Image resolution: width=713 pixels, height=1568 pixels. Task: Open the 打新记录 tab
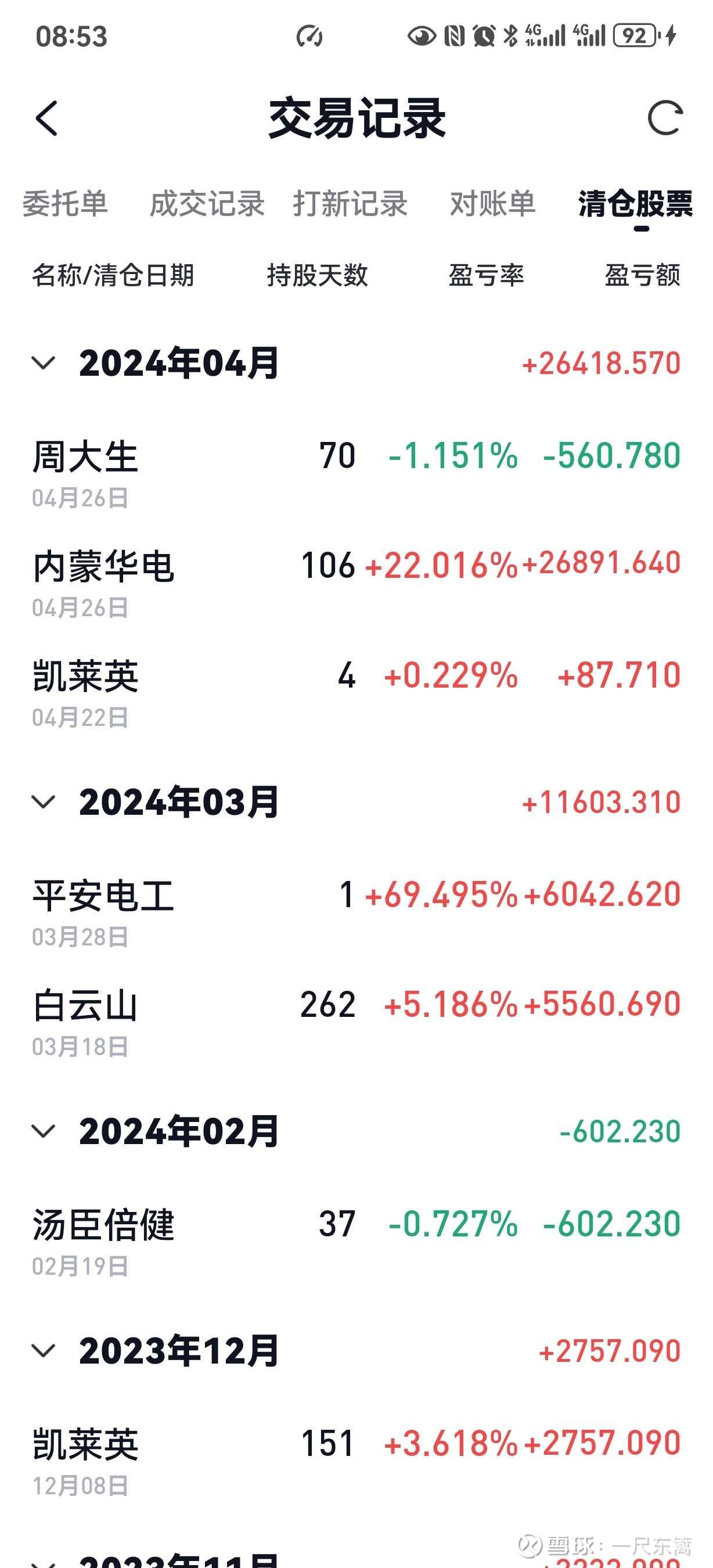[x=350, y=204]
